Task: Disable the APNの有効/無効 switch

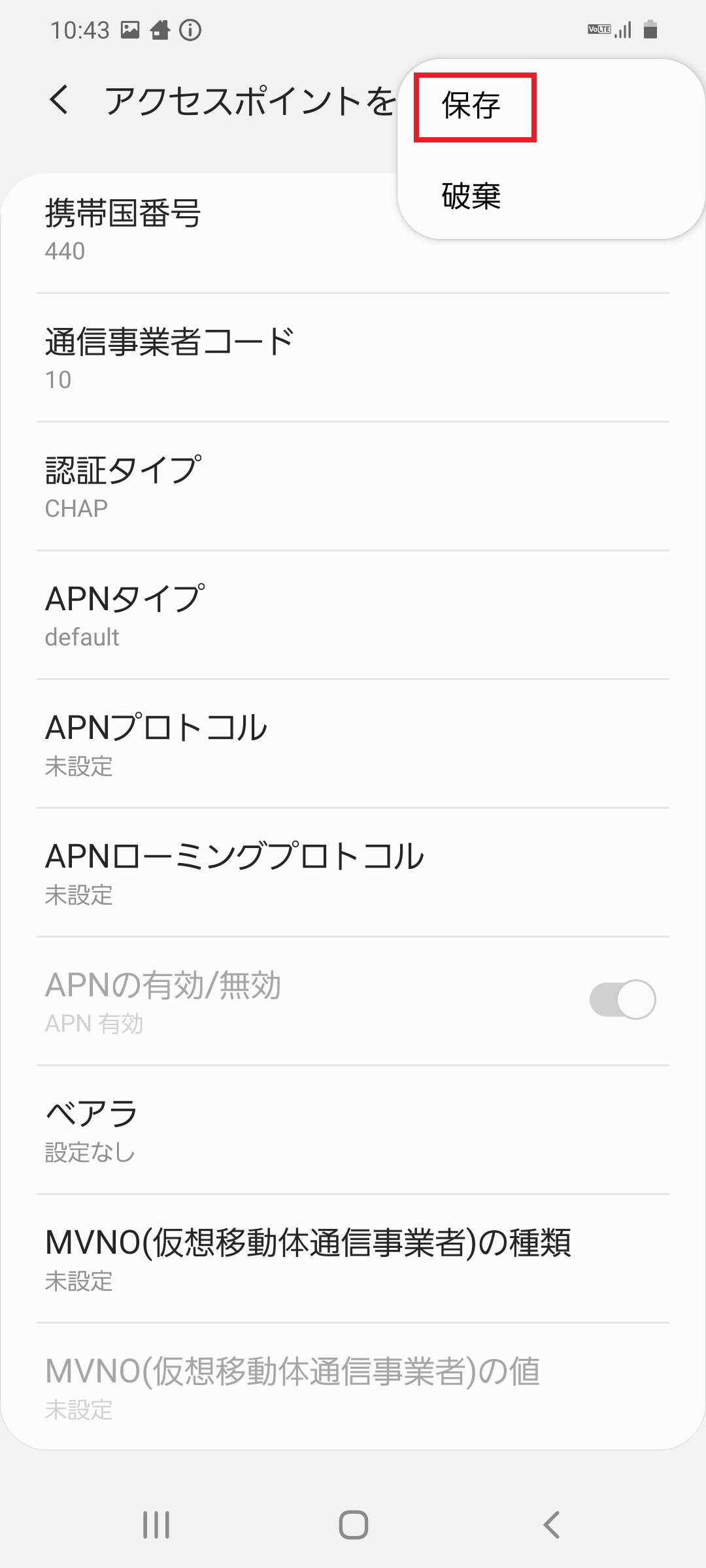Action: [x=624, y=998]
